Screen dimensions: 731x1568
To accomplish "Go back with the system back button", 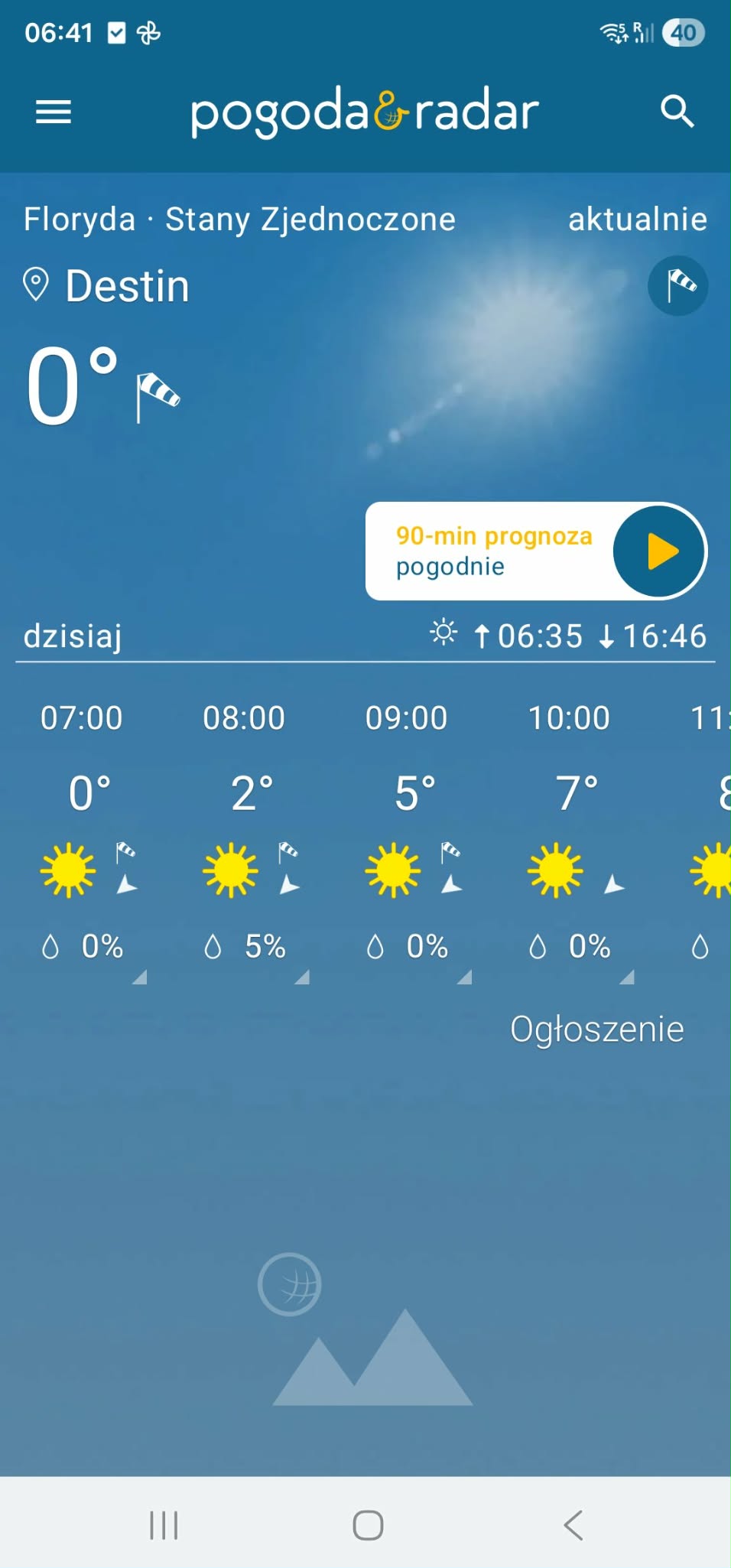I will 573,1524.
